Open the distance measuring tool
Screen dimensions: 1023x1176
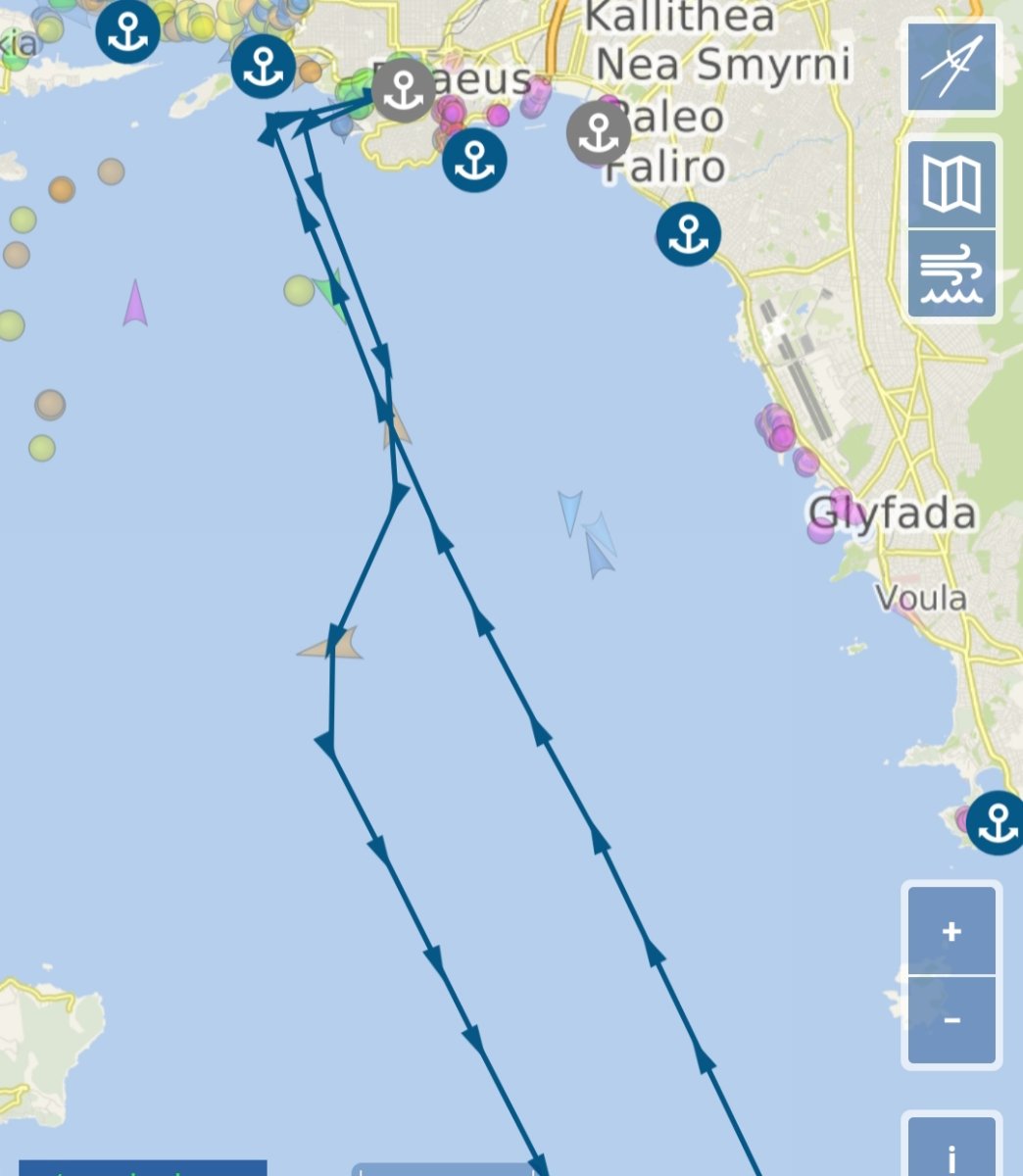click(x=951, y=67)
